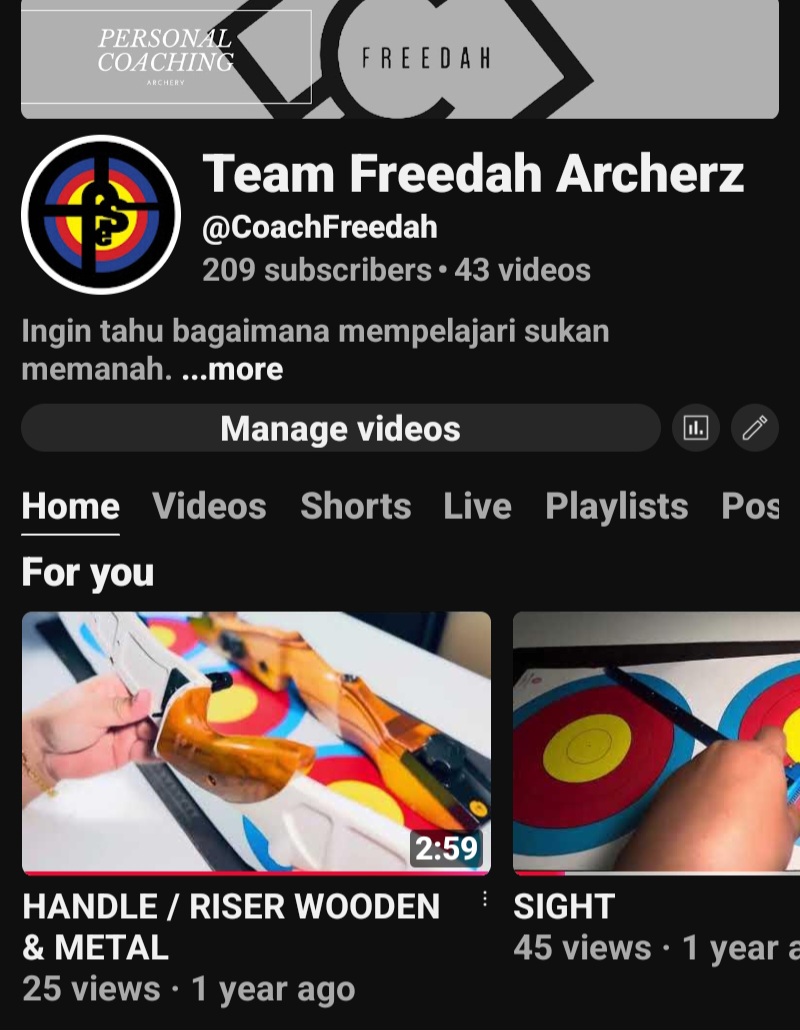The width and height of the screenshot is (800, 1030).
Task: Tap Manage videos button
Action: tap(340, 428)
